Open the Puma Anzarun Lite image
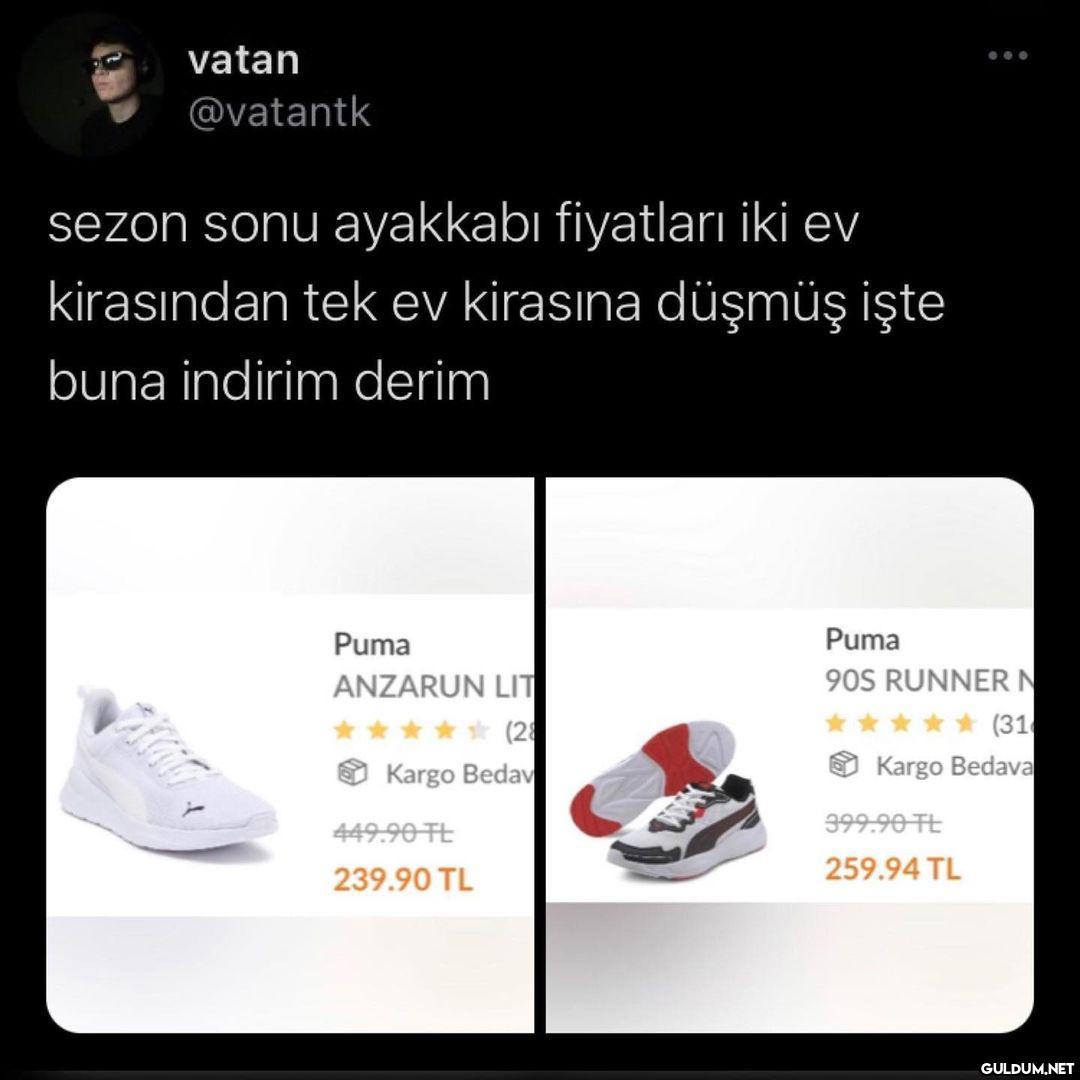 click(289, 755)
